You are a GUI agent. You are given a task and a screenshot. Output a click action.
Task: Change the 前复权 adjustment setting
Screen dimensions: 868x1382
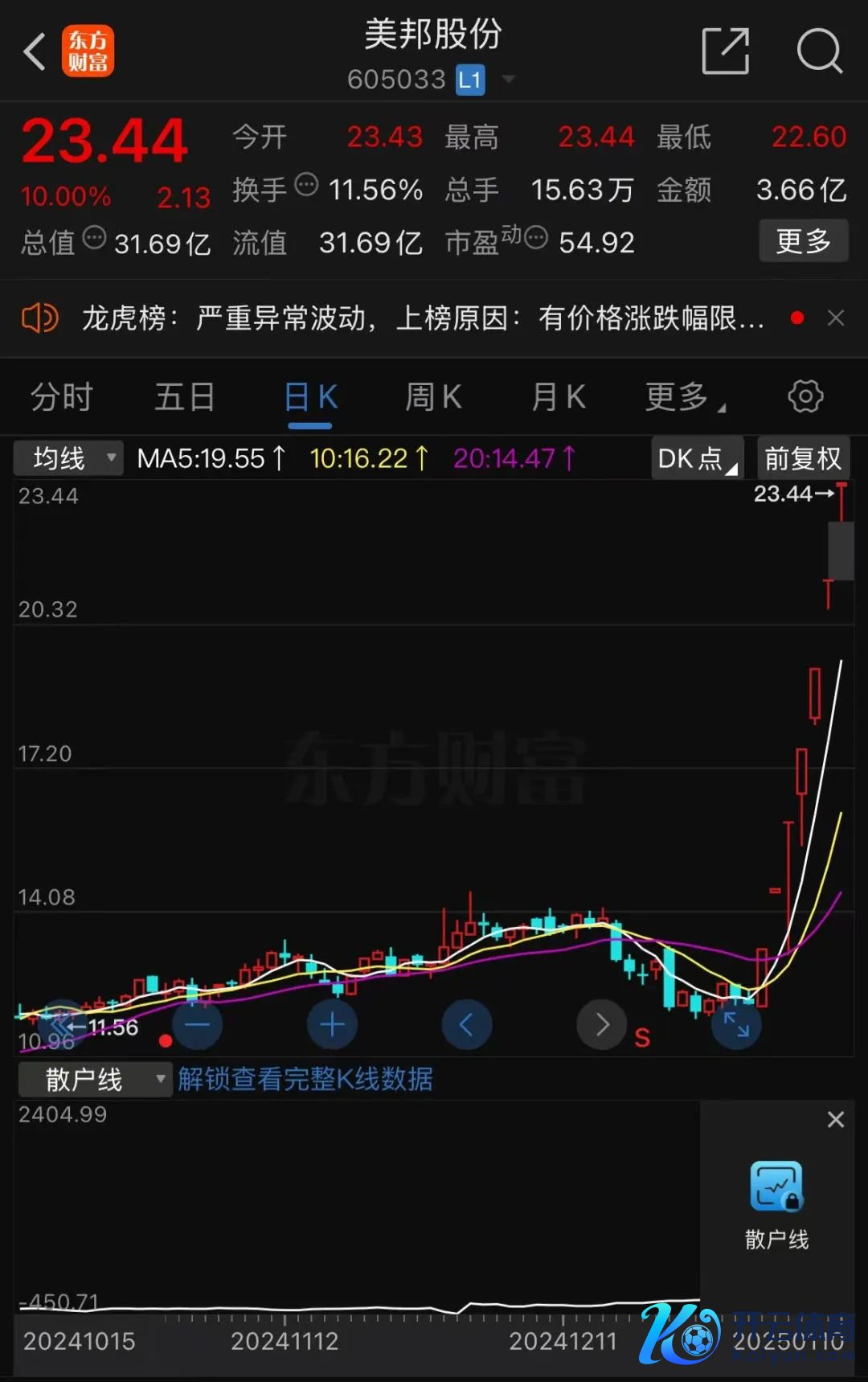pyautogui.click(x=803, y=458)
